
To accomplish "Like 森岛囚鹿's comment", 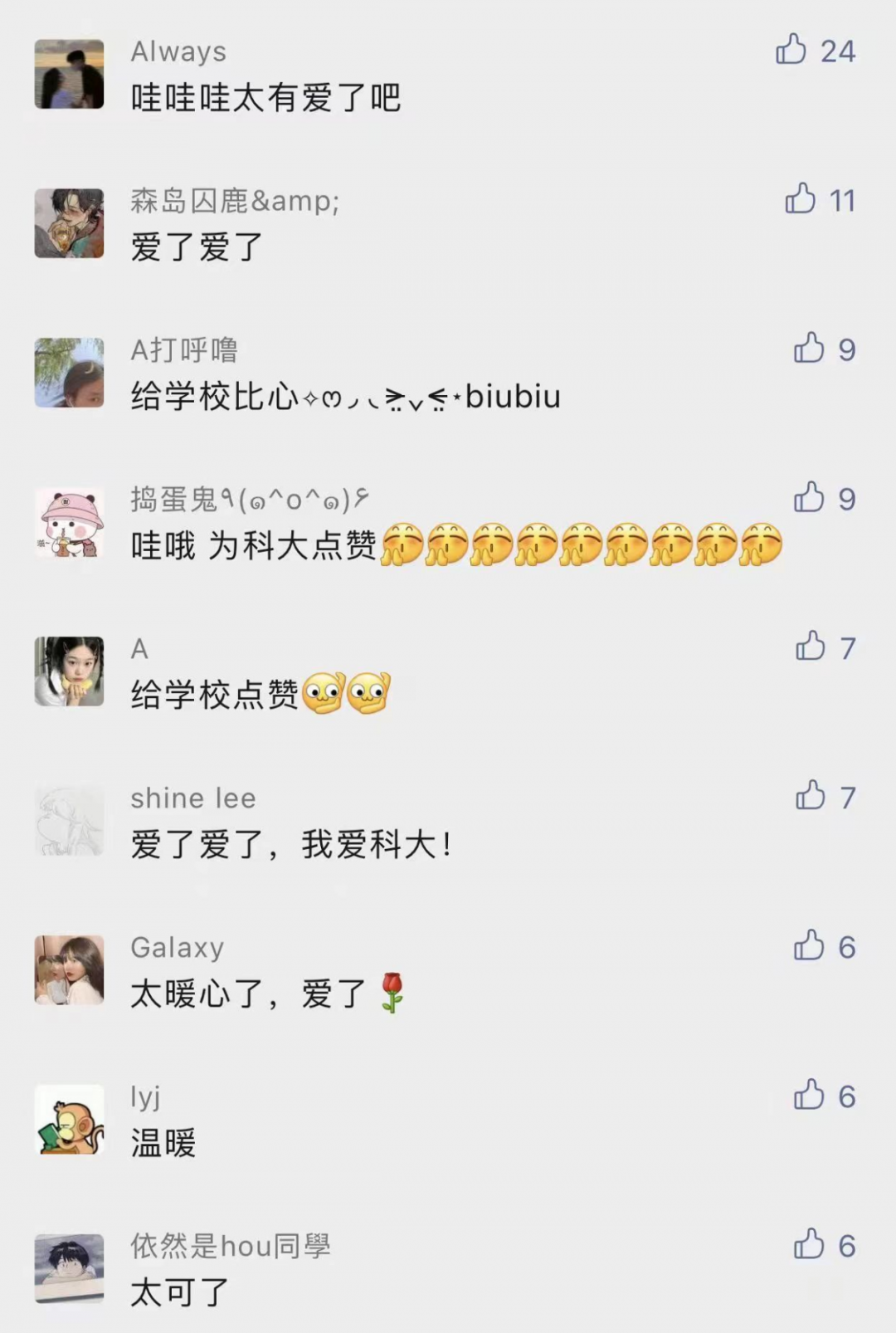I will pyautogui.click(x=801, y=199).
